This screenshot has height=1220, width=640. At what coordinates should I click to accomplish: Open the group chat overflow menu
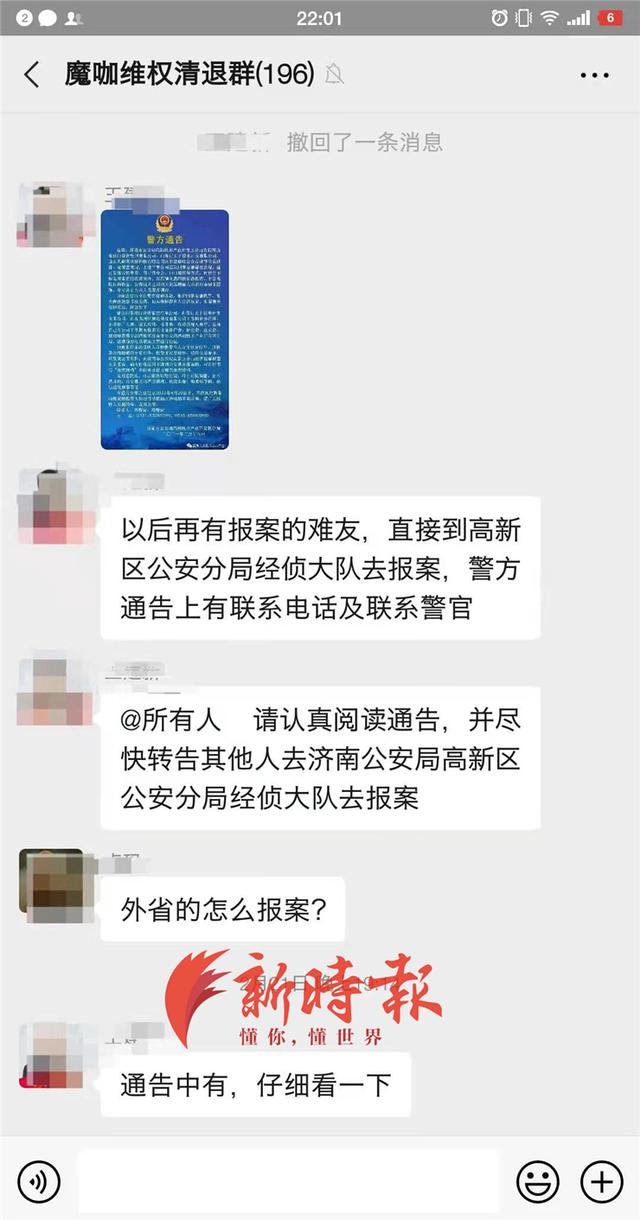pyautogui.click(x=594, y=75)
